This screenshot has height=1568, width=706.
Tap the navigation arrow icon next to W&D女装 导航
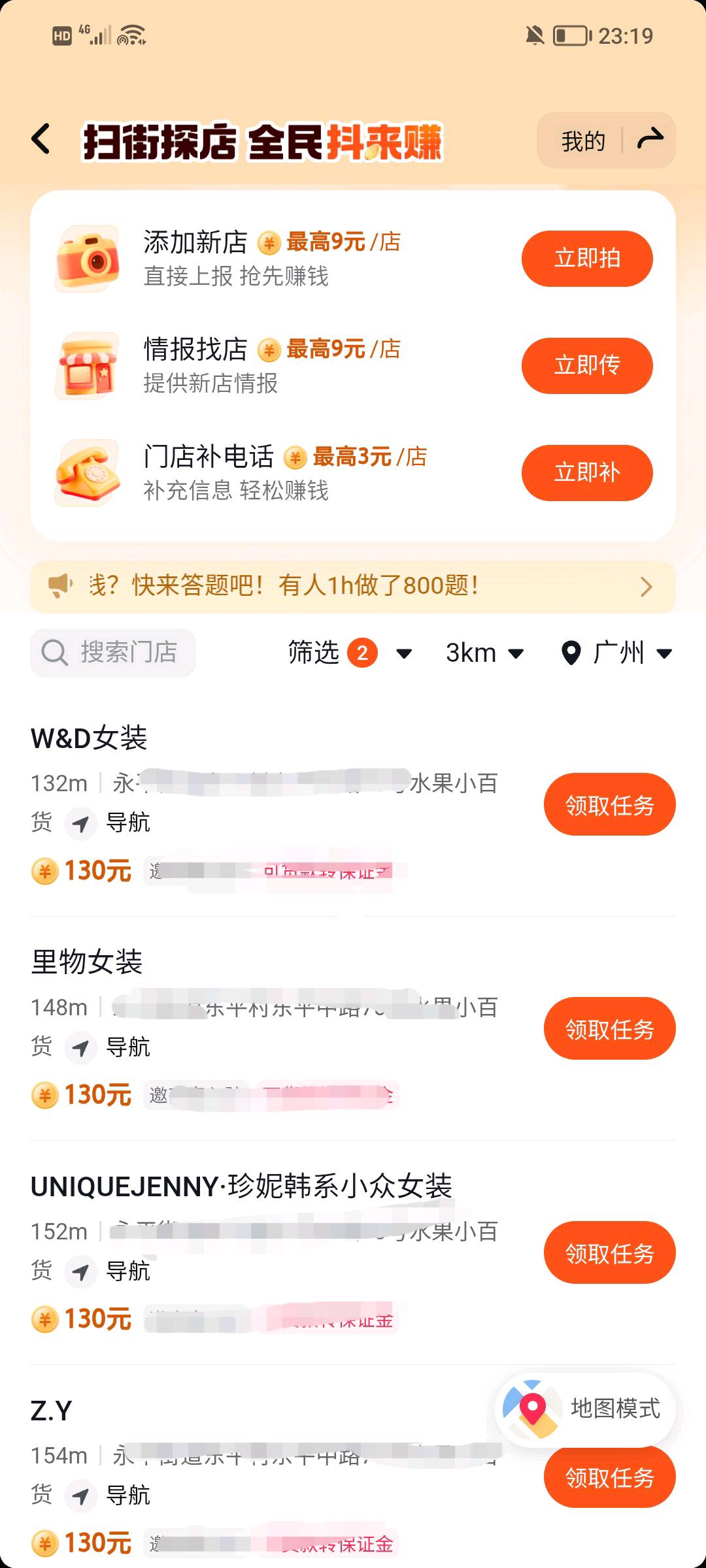coord(80,823)
